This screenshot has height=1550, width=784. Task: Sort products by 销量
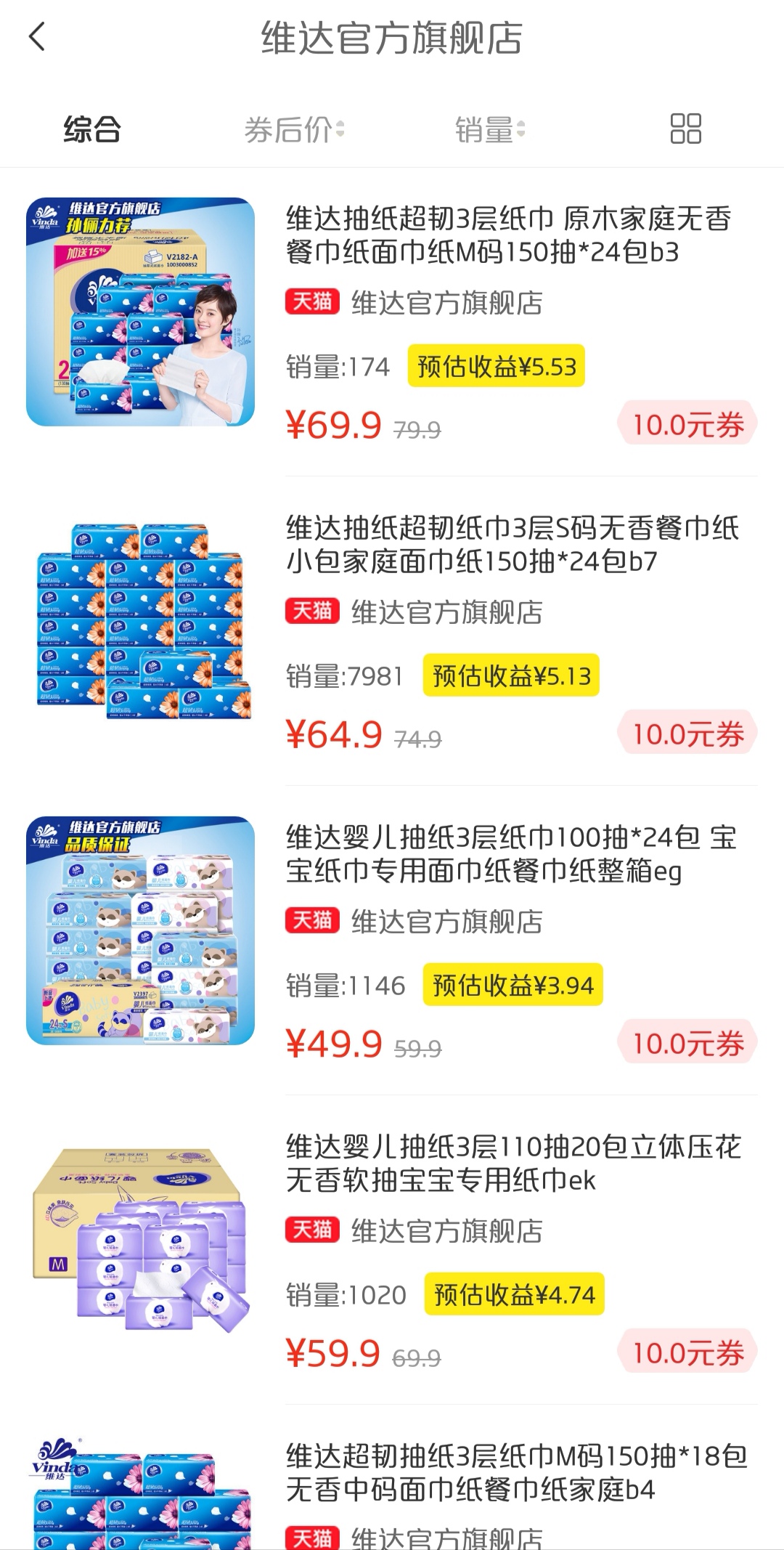coord(489,131)
